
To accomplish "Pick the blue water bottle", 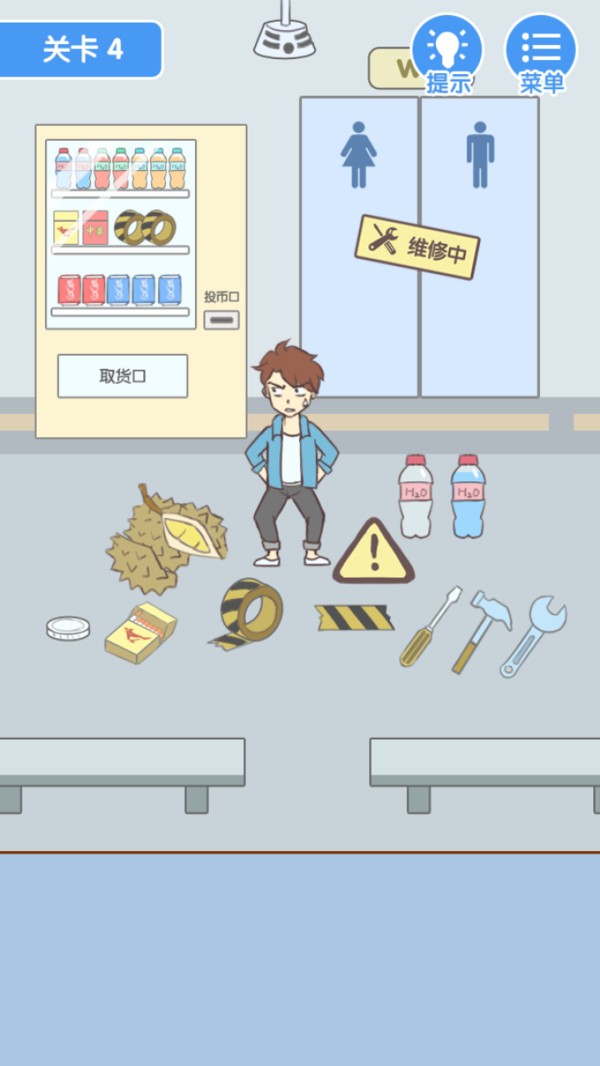I will (x=467, y=497).
